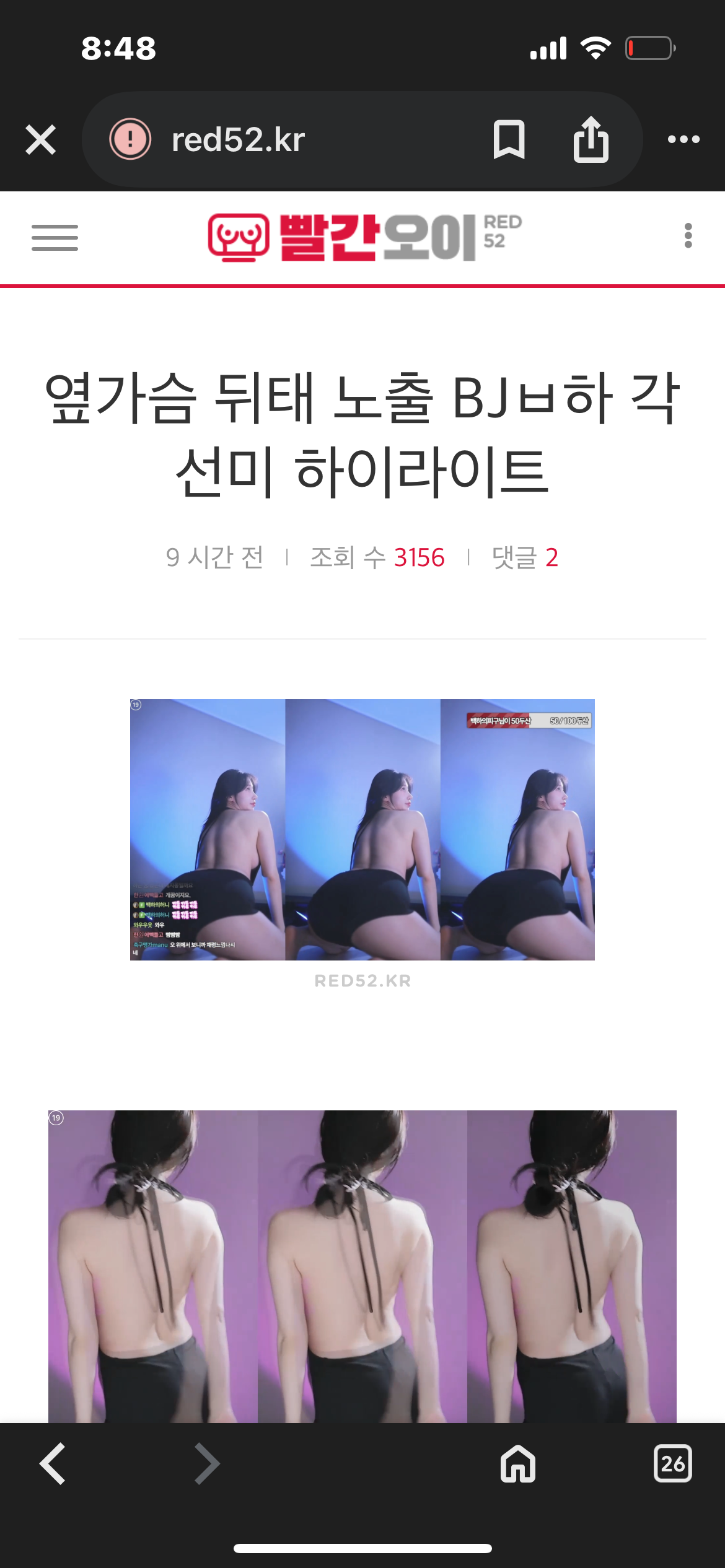Close the browser tab with X

[41, 139]
